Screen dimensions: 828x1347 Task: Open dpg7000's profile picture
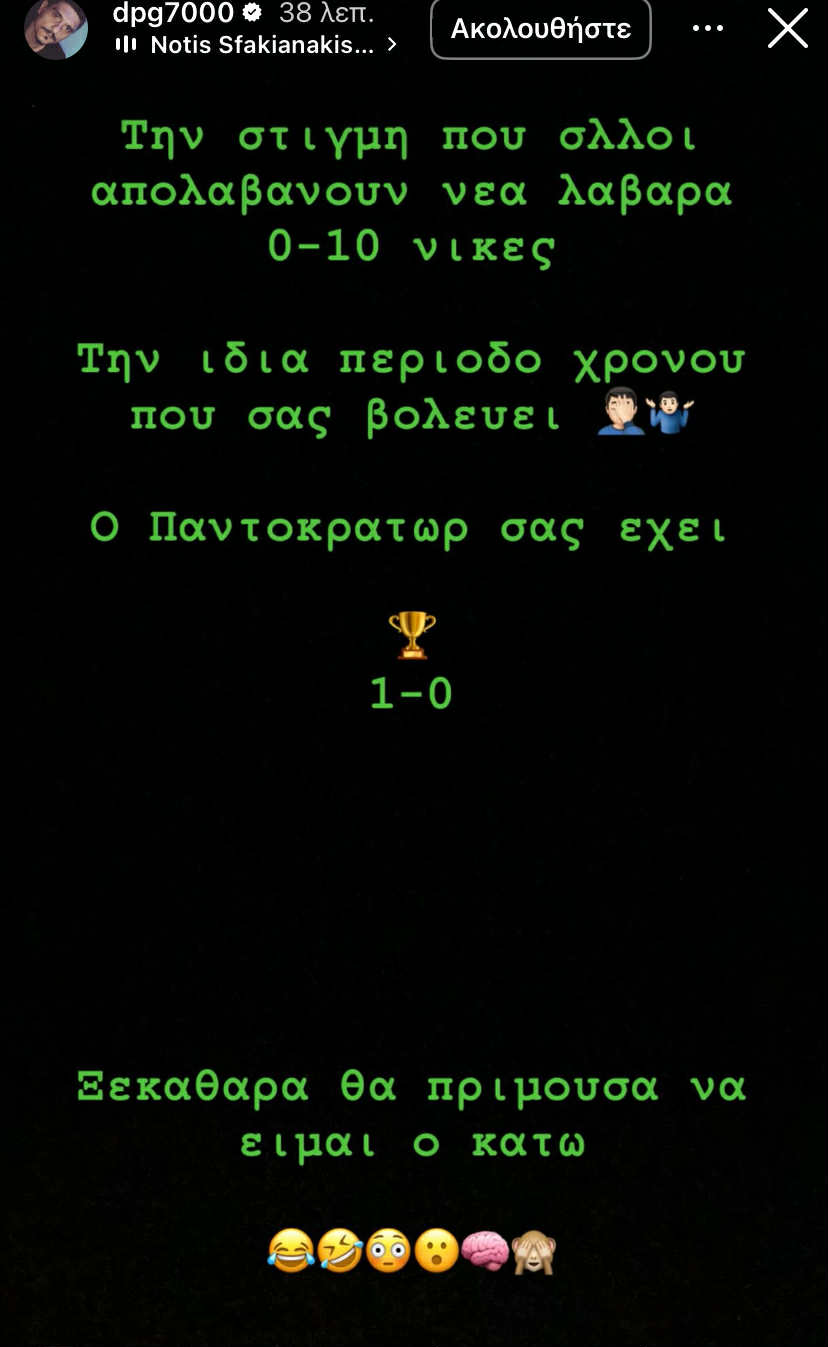point(56,28)
